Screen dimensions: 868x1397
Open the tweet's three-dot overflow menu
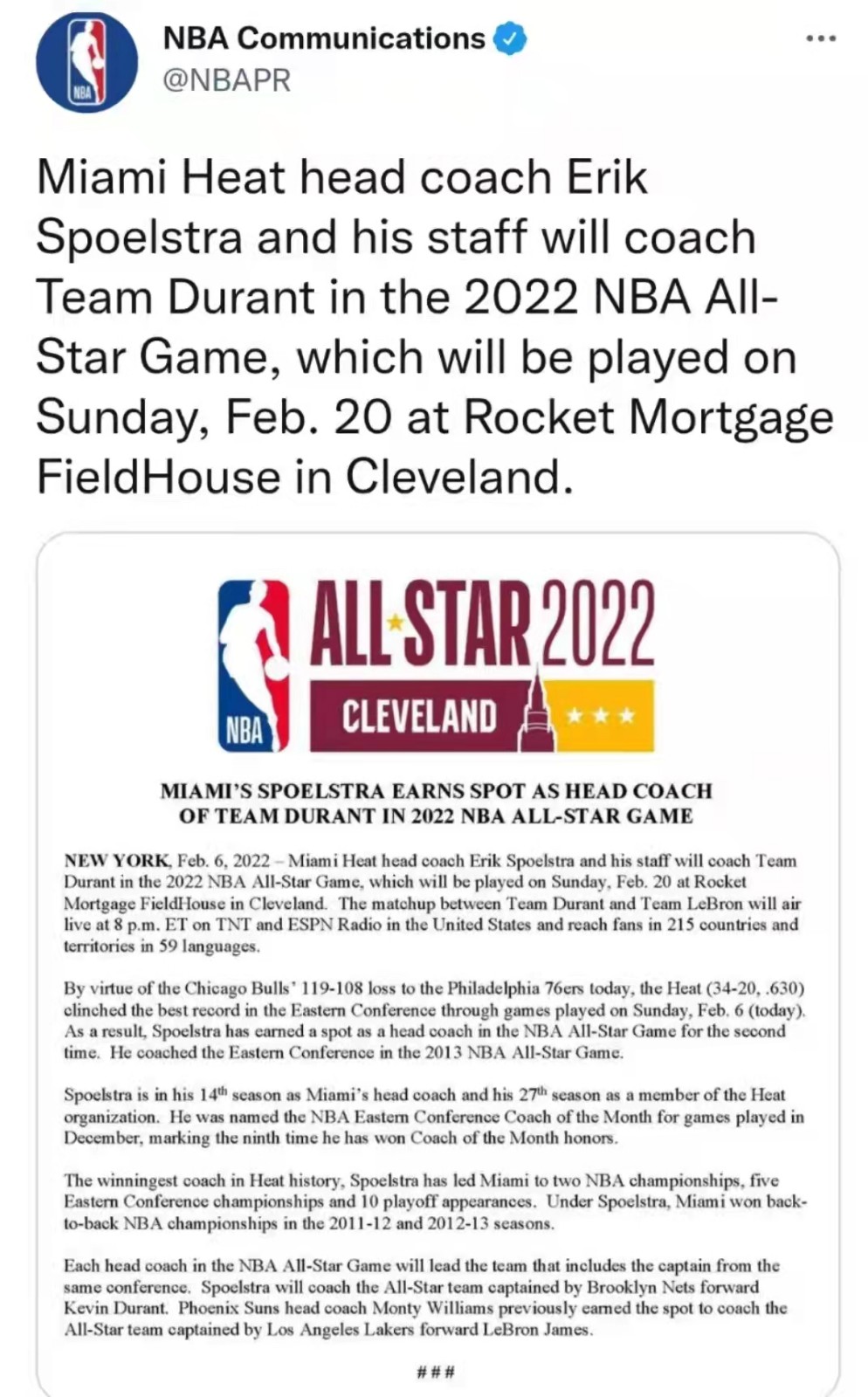(x=820, y=38)
